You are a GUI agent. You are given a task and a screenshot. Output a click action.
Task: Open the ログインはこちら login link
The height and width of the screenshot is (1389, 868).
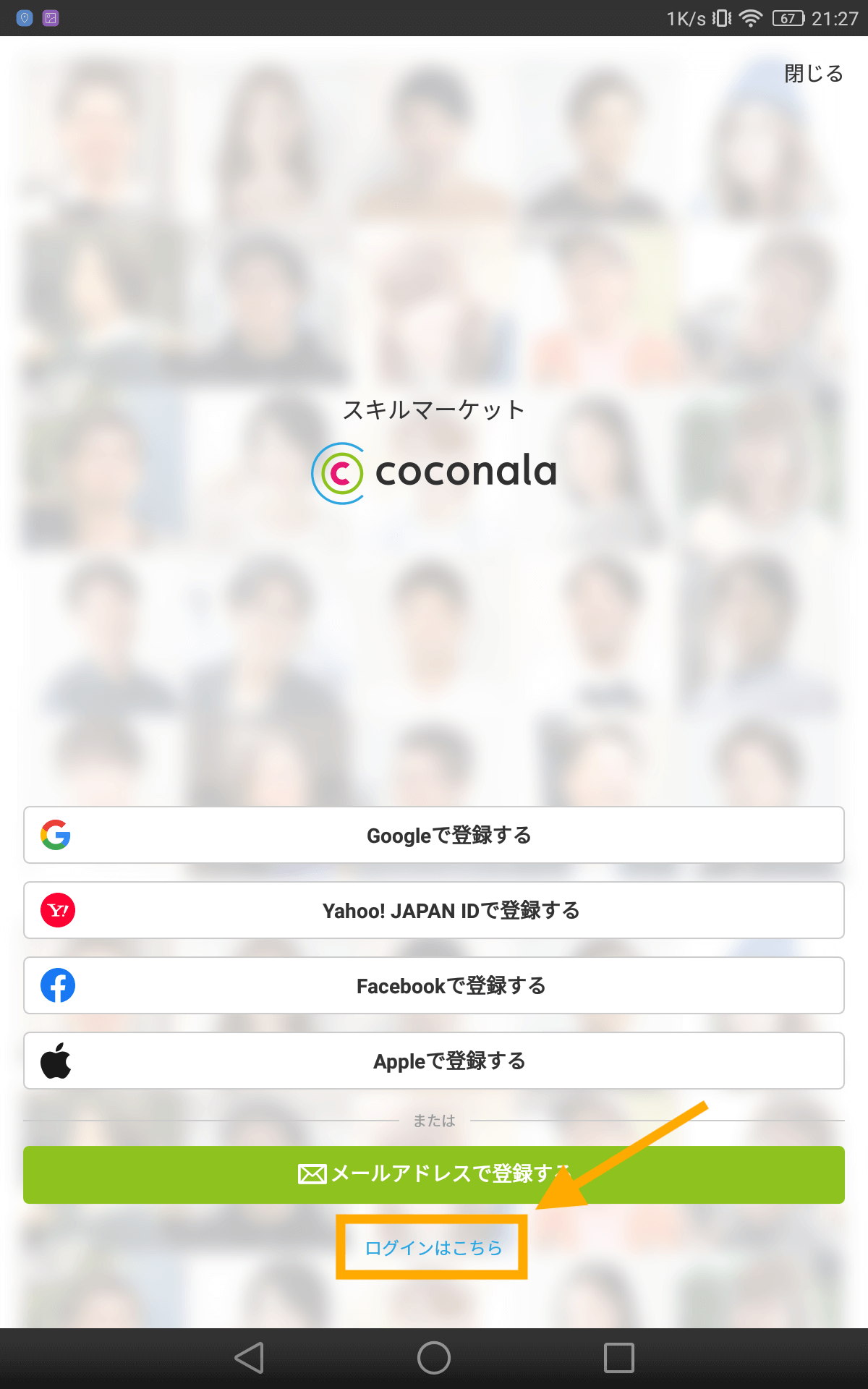point(433,1248)
